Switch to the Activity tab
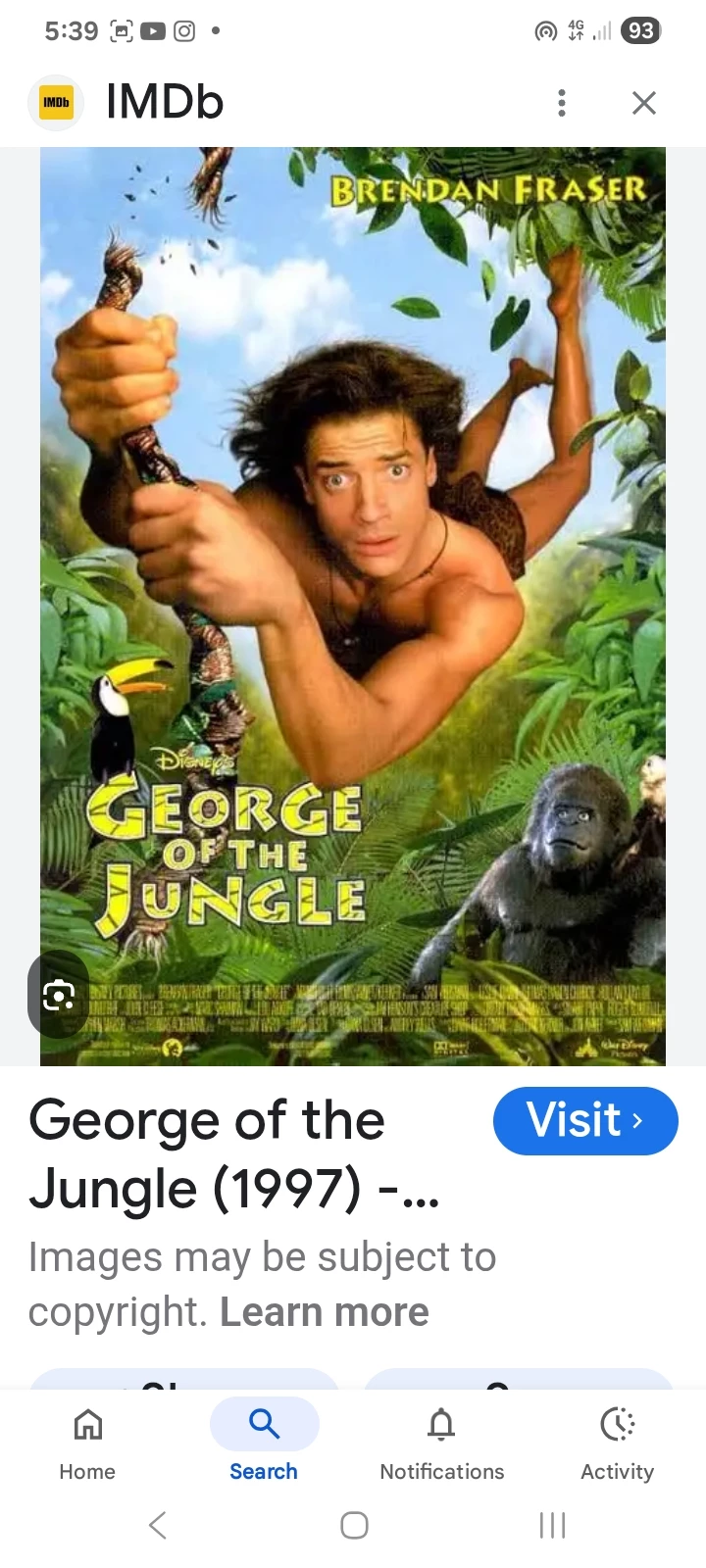The width and height of the screenshot is (706, 1568). tap(617, 1442)
